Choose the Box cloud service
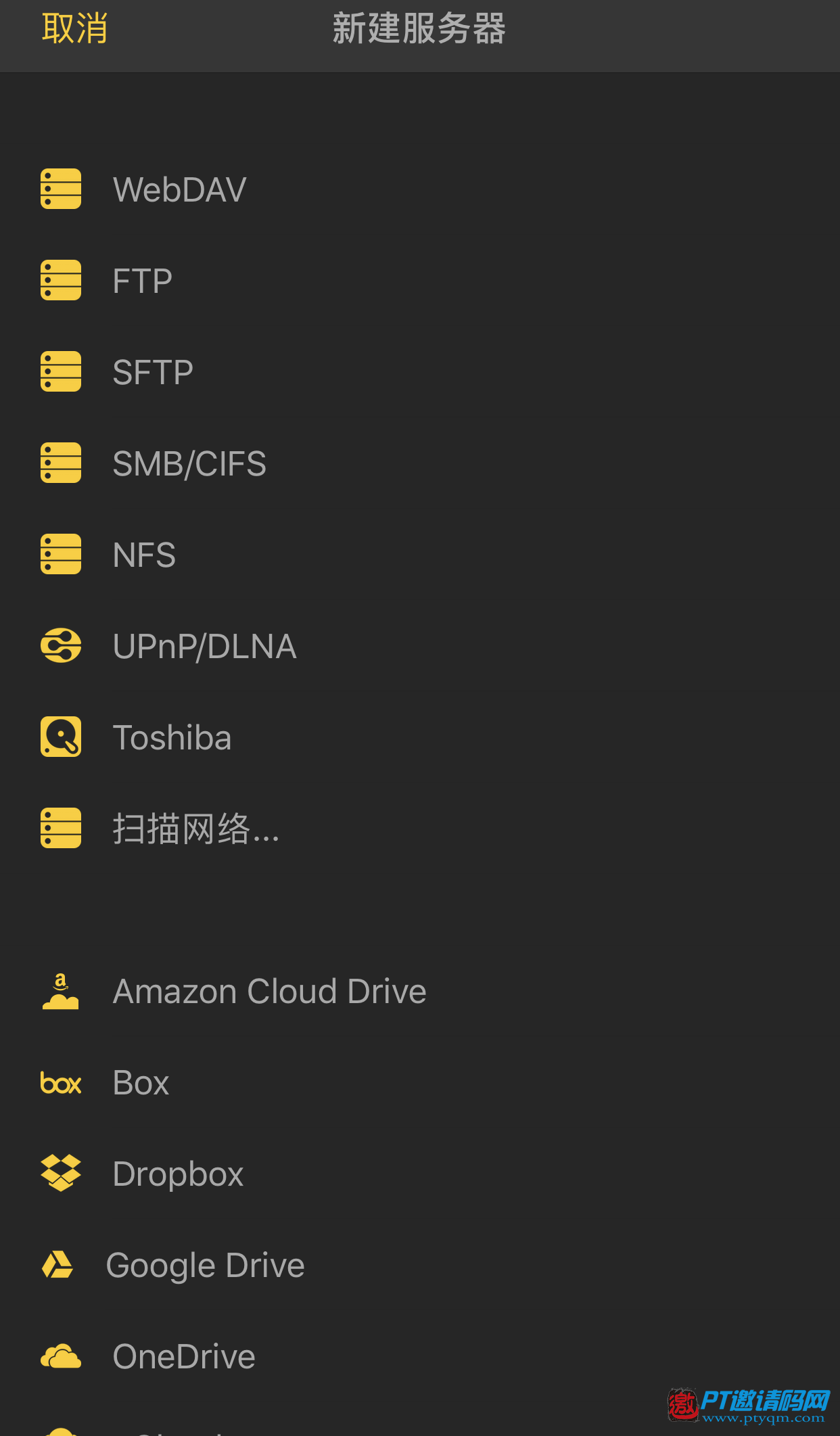The width and height of the screenshot is (840, 1436). [x=420, y=1083]
